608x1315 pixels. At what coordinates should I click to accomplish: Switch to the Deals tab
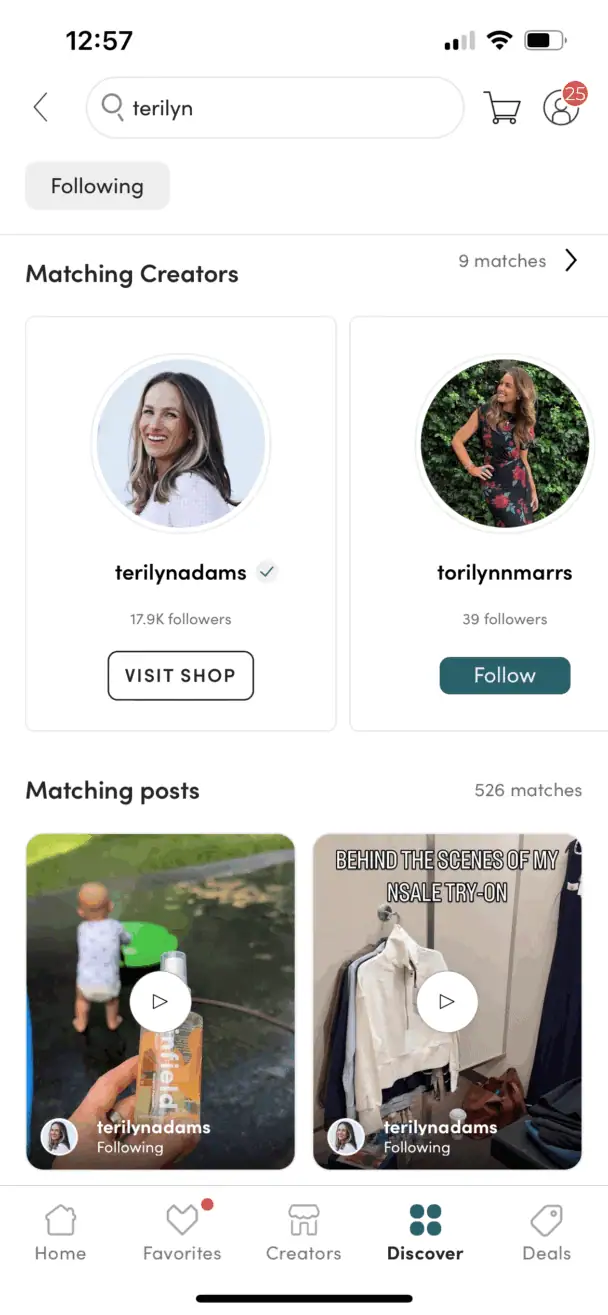point(546,1232)
